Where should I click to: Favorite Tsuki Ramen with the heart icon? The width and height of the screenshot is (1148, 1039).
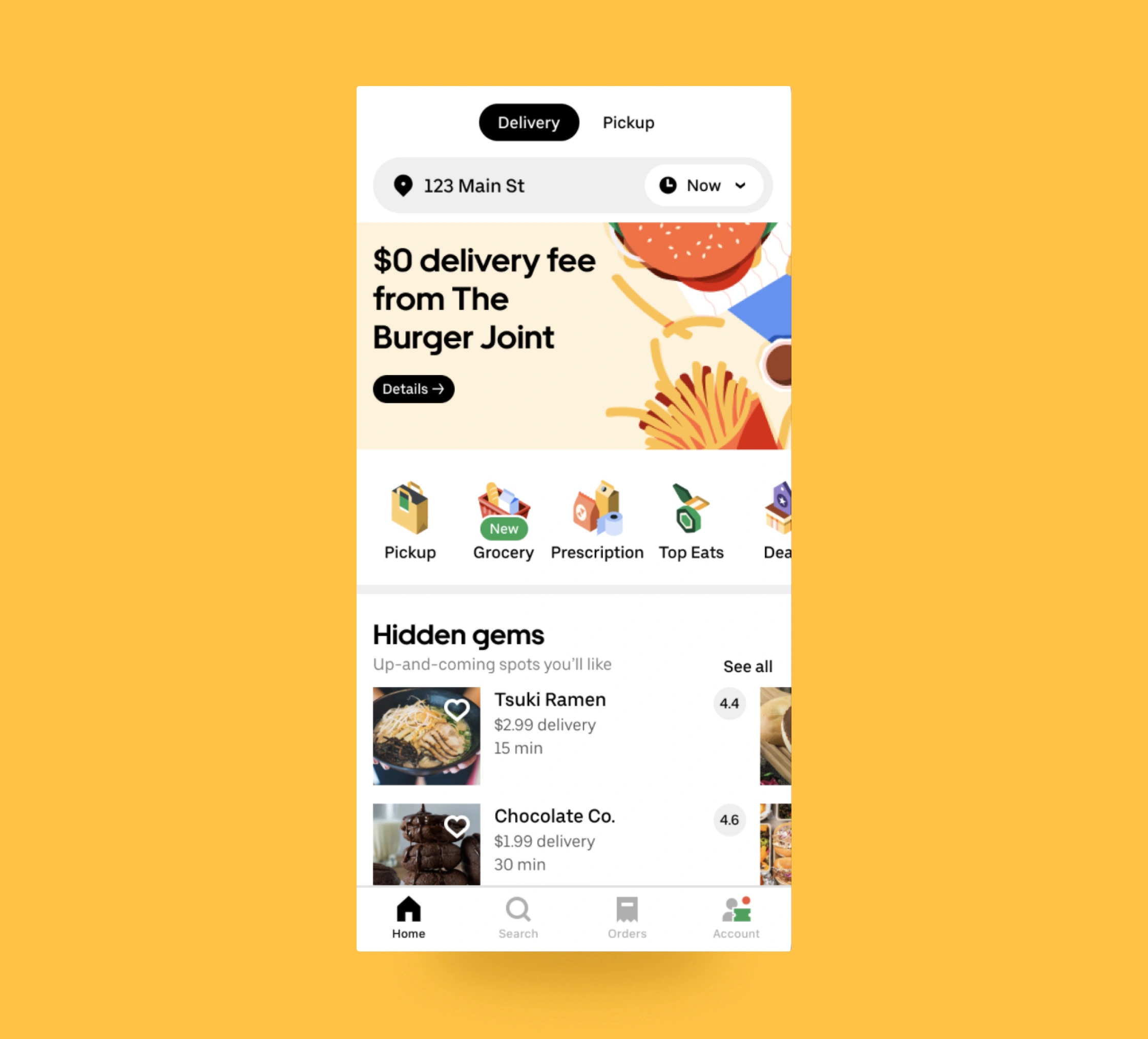point(457,709)
